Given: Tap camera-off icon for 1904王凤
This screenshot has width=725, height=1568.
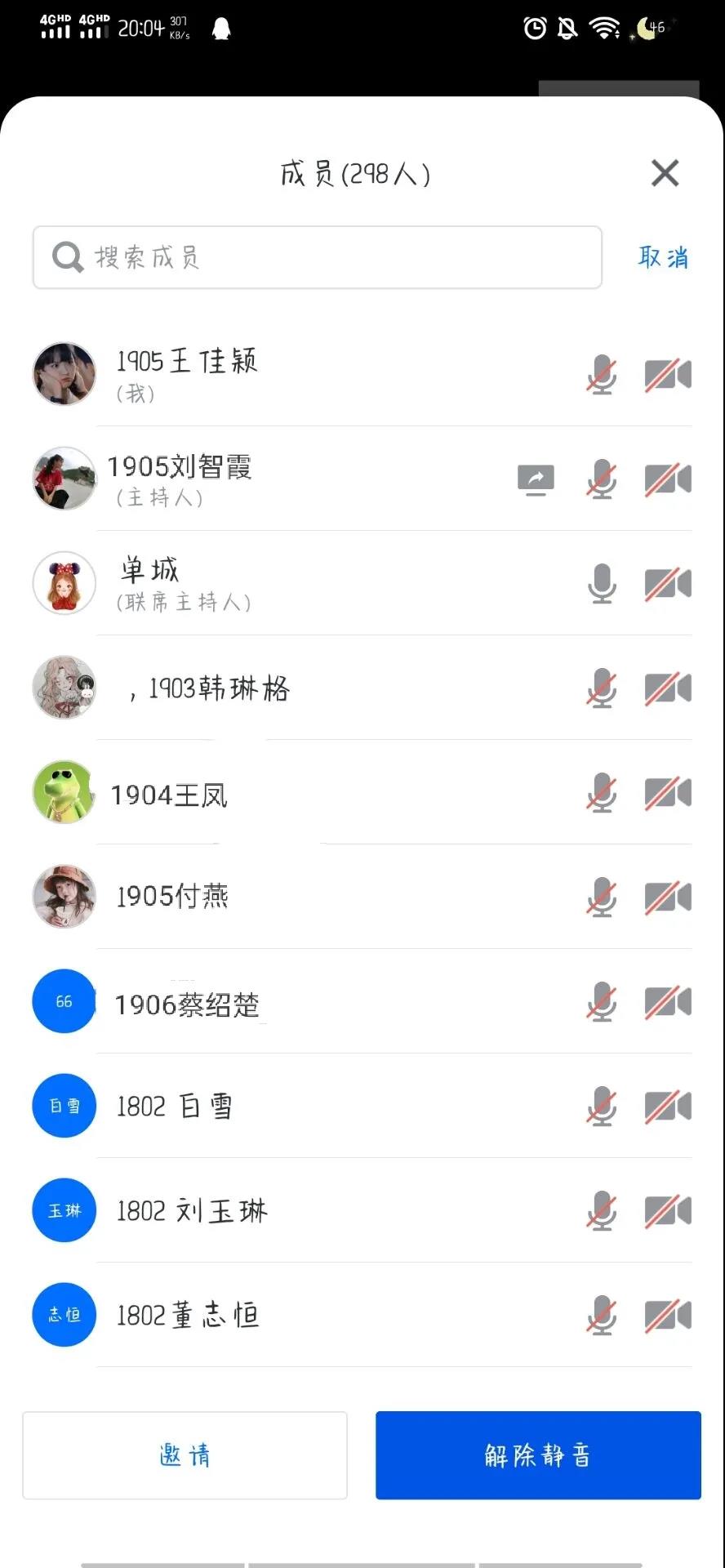Looking at the screenshot, I should coord(668,793).
